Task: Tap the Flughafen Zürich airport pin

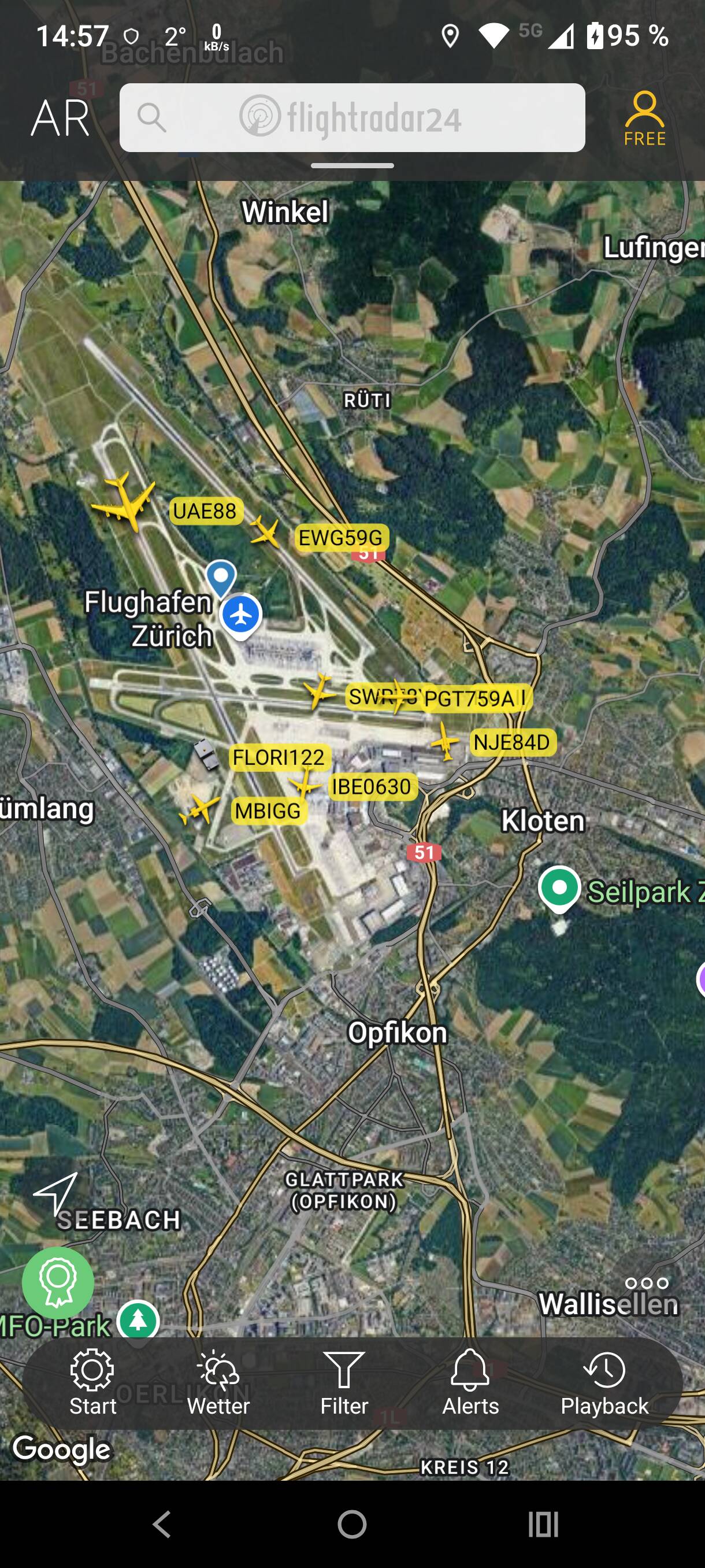Action: click(241, 615)
